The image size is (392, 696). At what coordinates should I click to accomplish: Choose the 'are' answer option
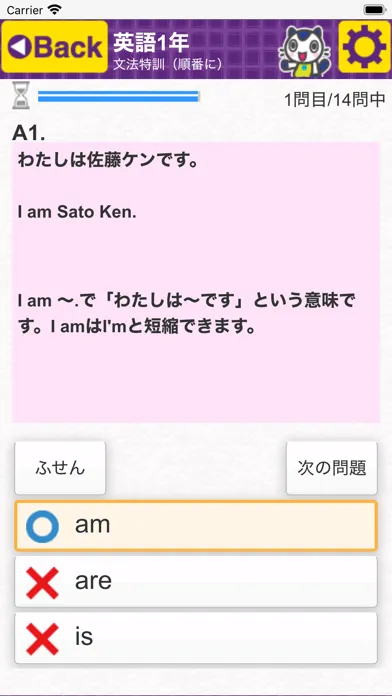click(196, 582)
